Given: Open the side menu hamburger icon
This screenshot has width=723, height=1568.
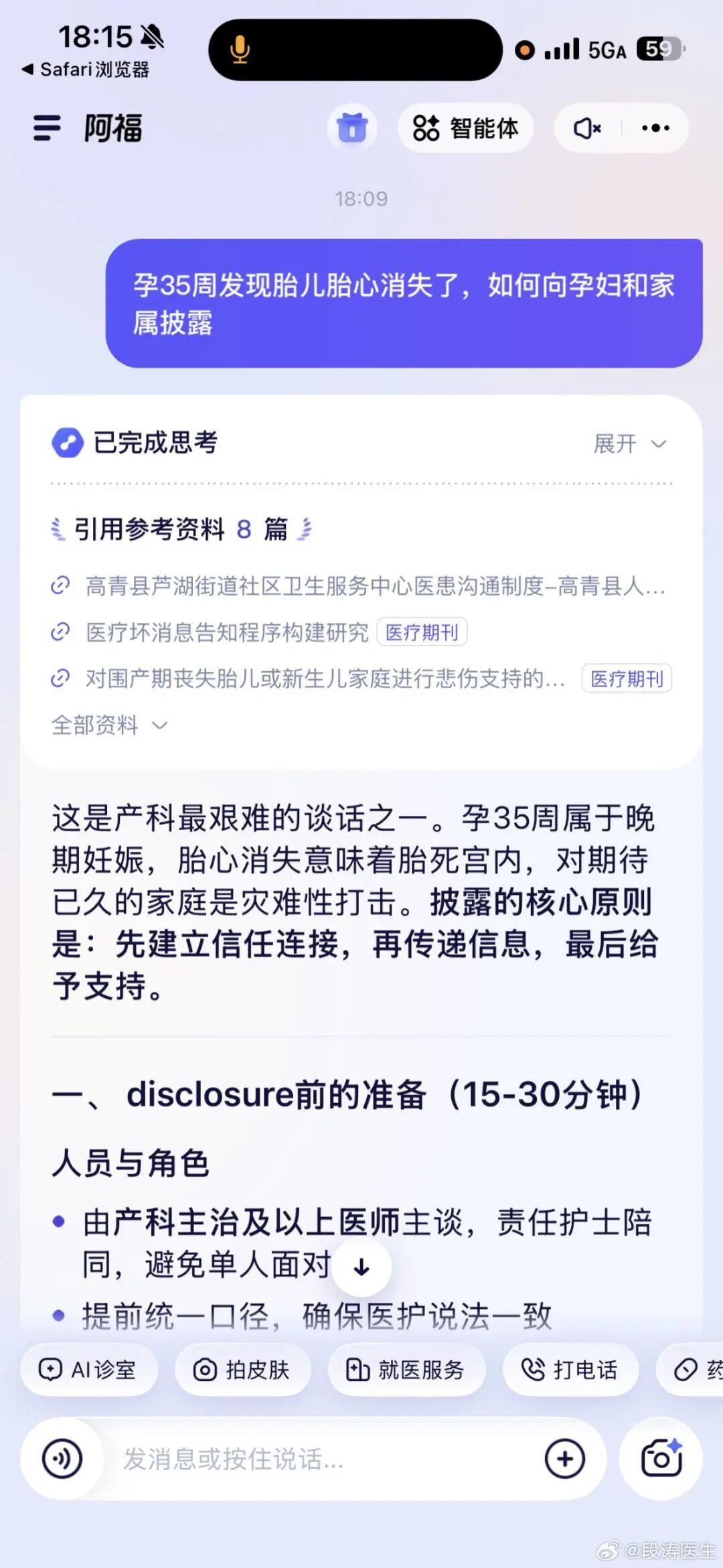Looking at the screenshot, I should click(x=47, y=128).
